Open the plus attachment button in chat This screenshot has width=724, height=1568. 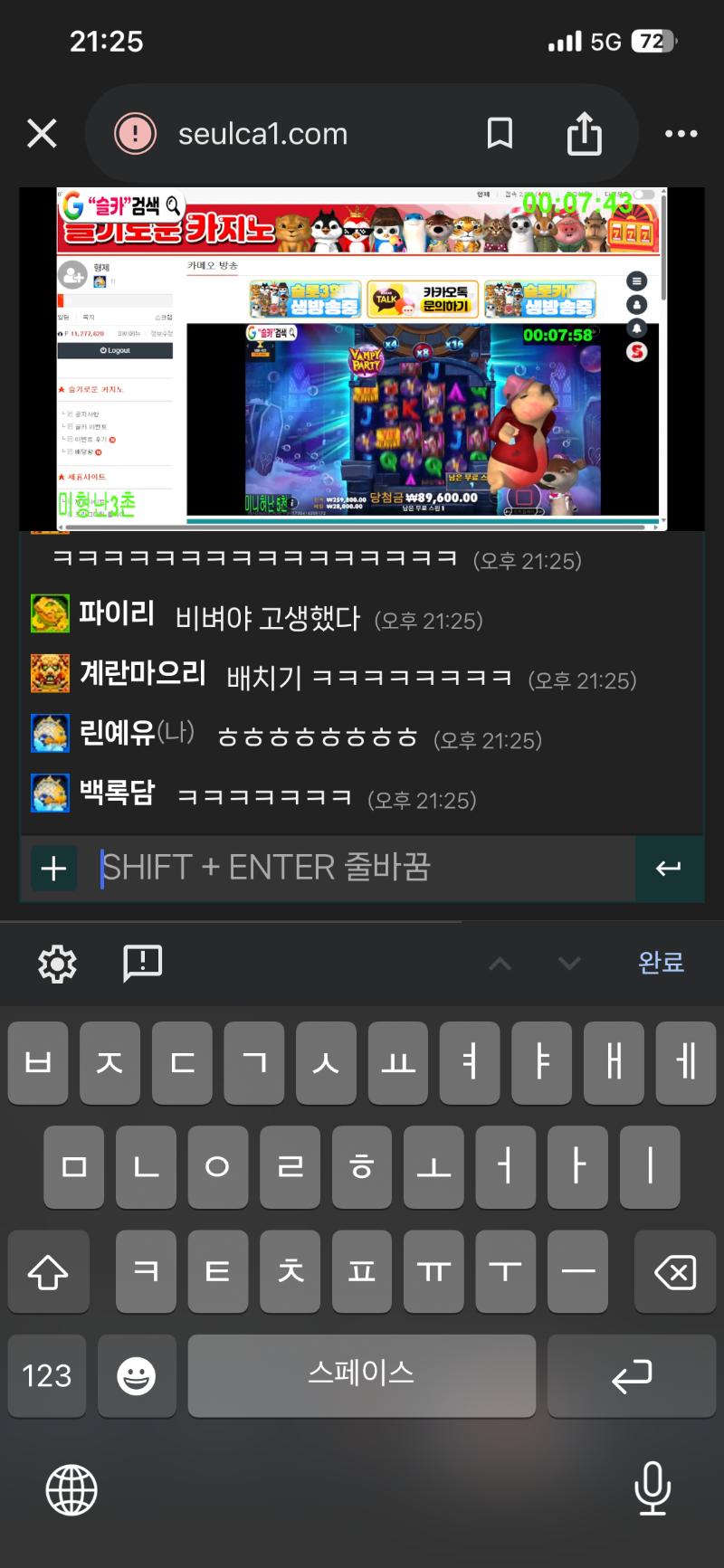click(x=53, y=869)
